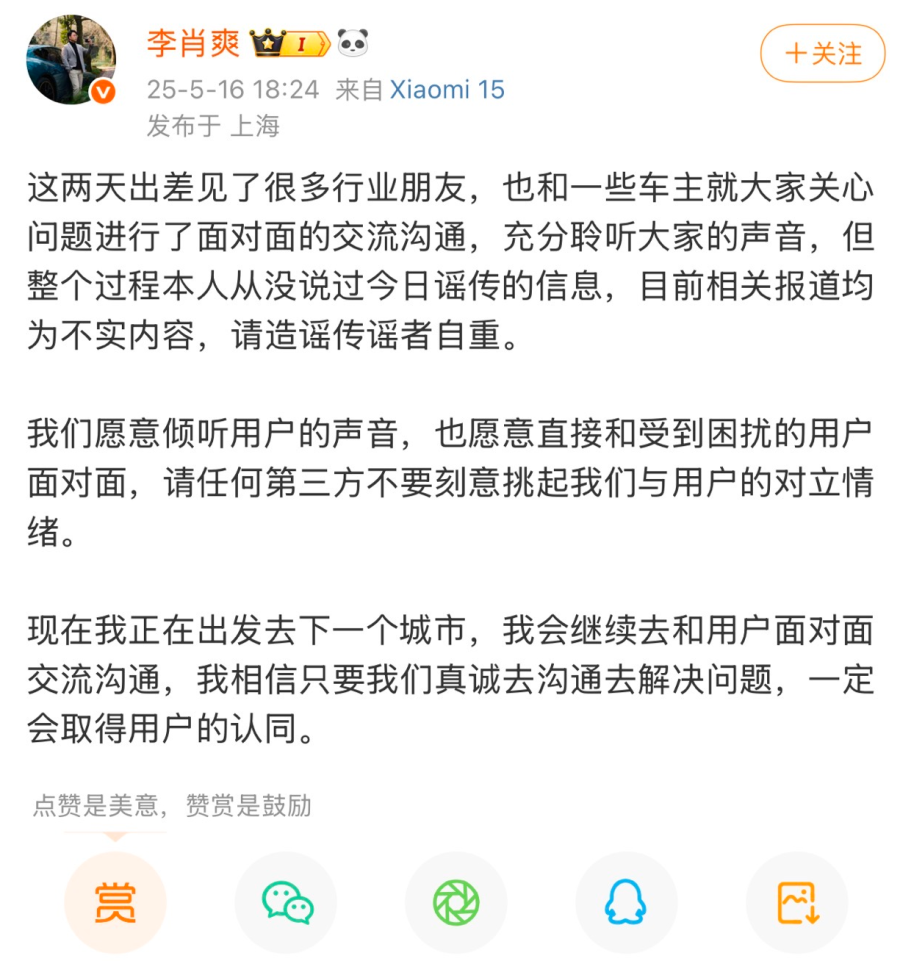Open the Xiaomi 15 source link
Image resolution: width=900 pixels, height=961 pixels.
pyautogui.click(x=447, y=90)
